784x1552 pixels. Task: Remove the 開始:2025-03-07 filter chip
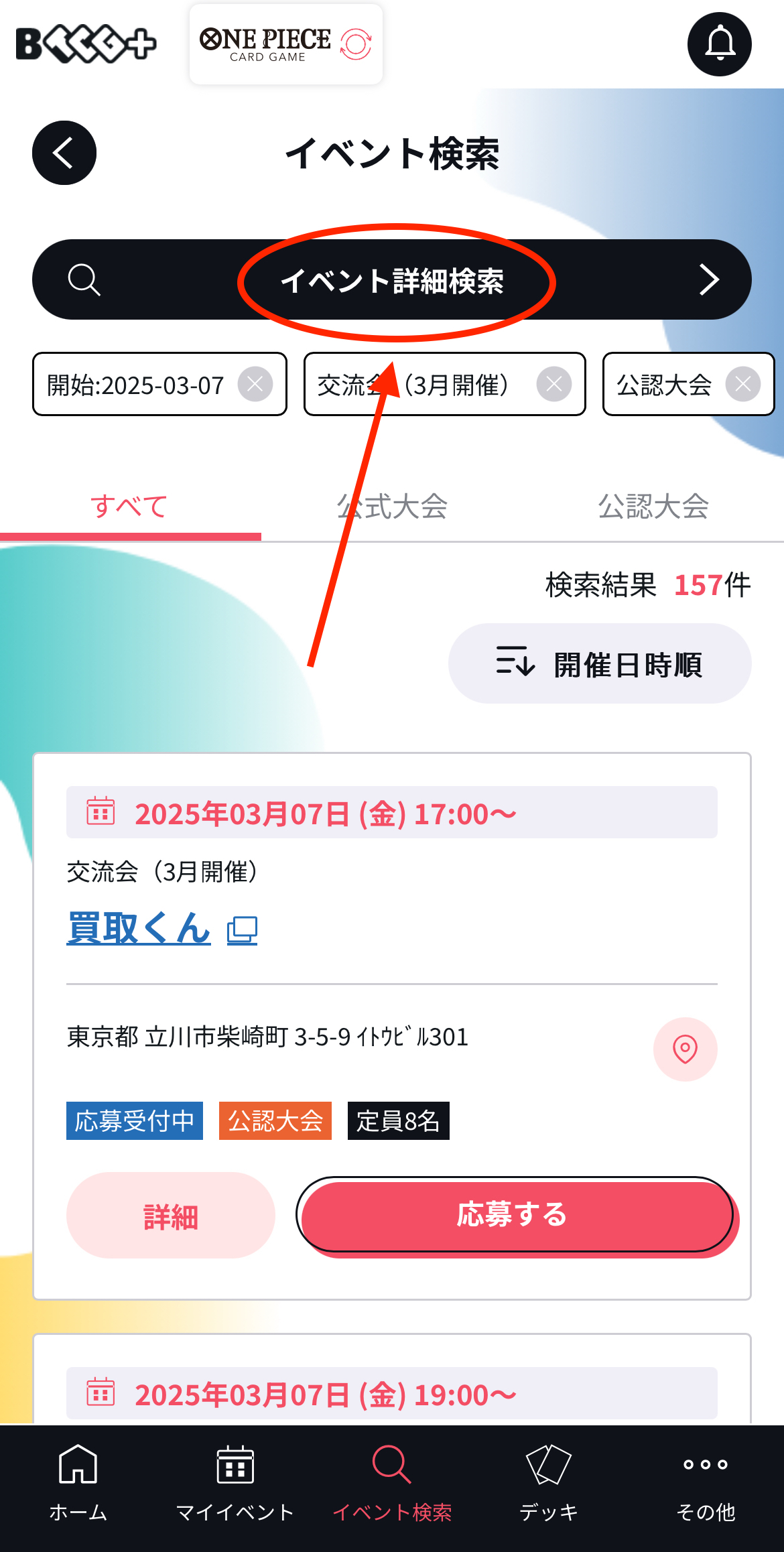tap(255, 385)
